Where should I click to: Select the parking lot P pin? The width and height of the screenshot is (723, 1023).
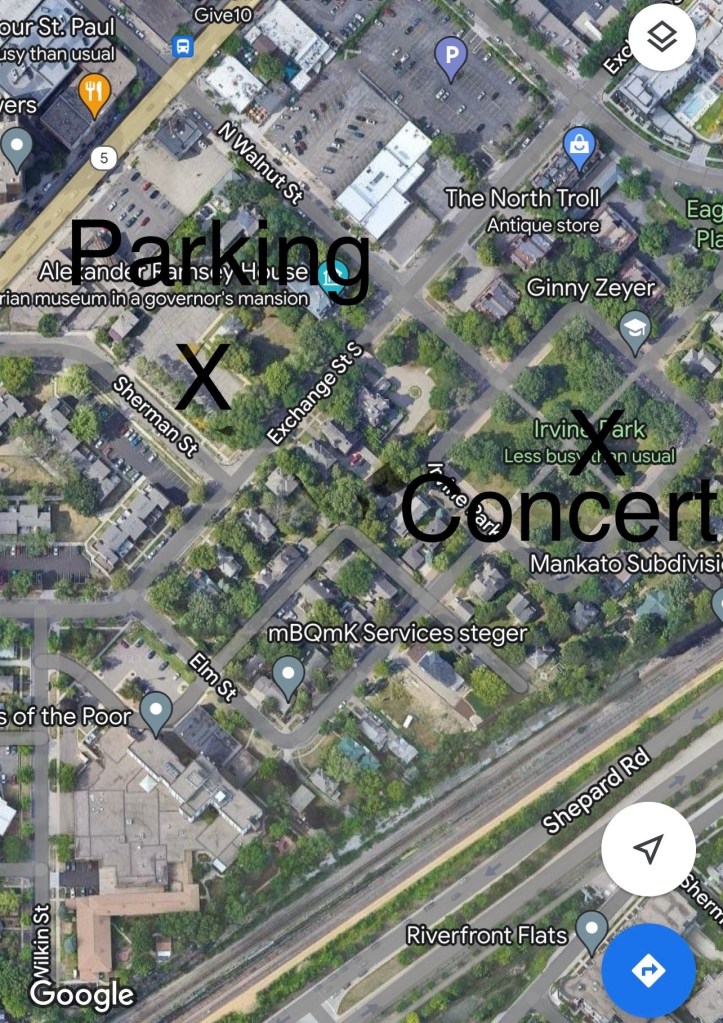(451, 58)
